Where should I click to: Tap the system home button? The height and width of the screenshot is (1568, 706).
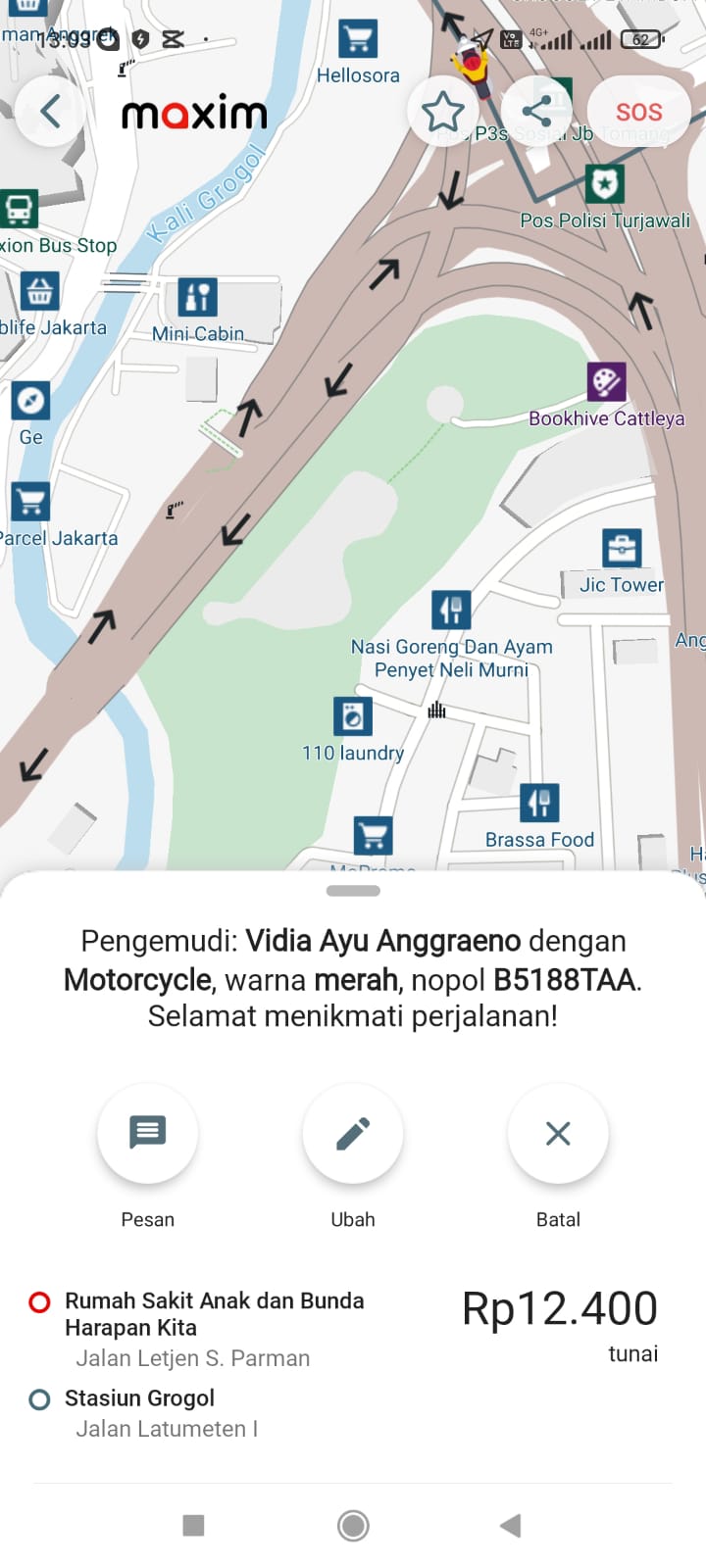pos(353,1525)
